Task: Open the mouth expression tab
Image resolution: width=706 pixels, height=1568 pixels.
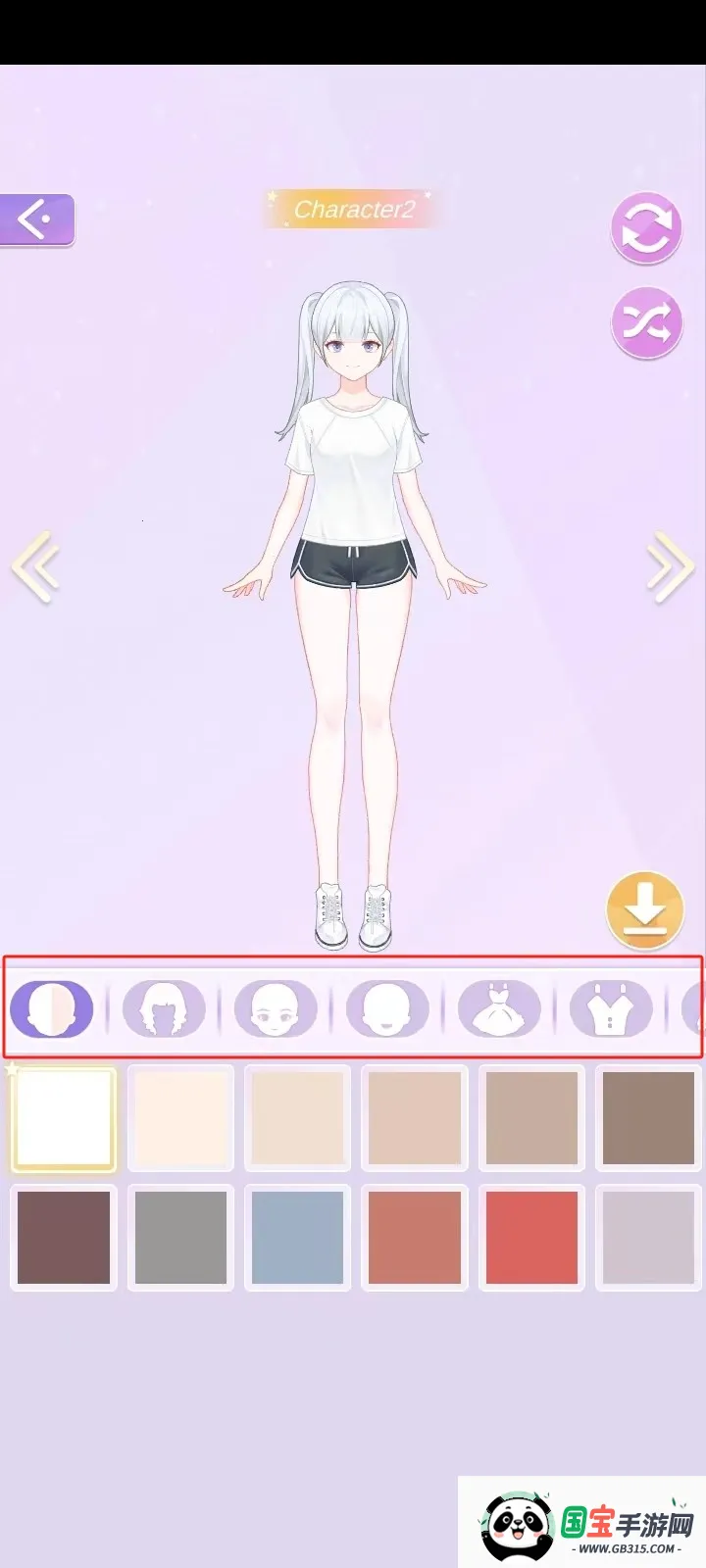Action: click(387, 1007)
